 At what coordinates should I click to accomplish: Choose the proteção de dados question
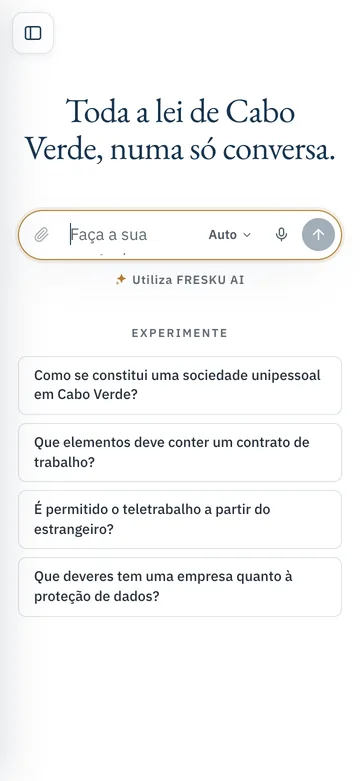[x=180, y=587]
